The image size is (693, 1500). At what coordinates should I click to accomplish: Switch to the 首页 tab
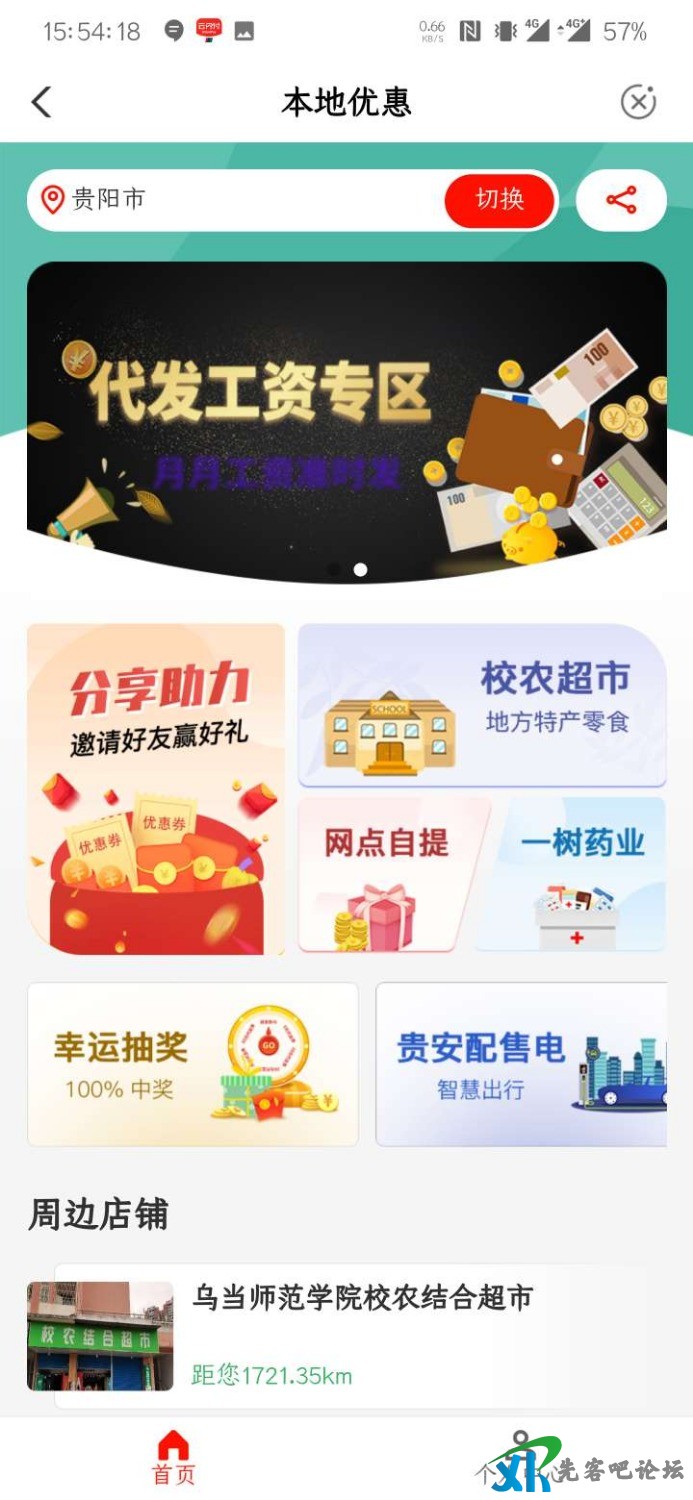tap(173, 1457)
